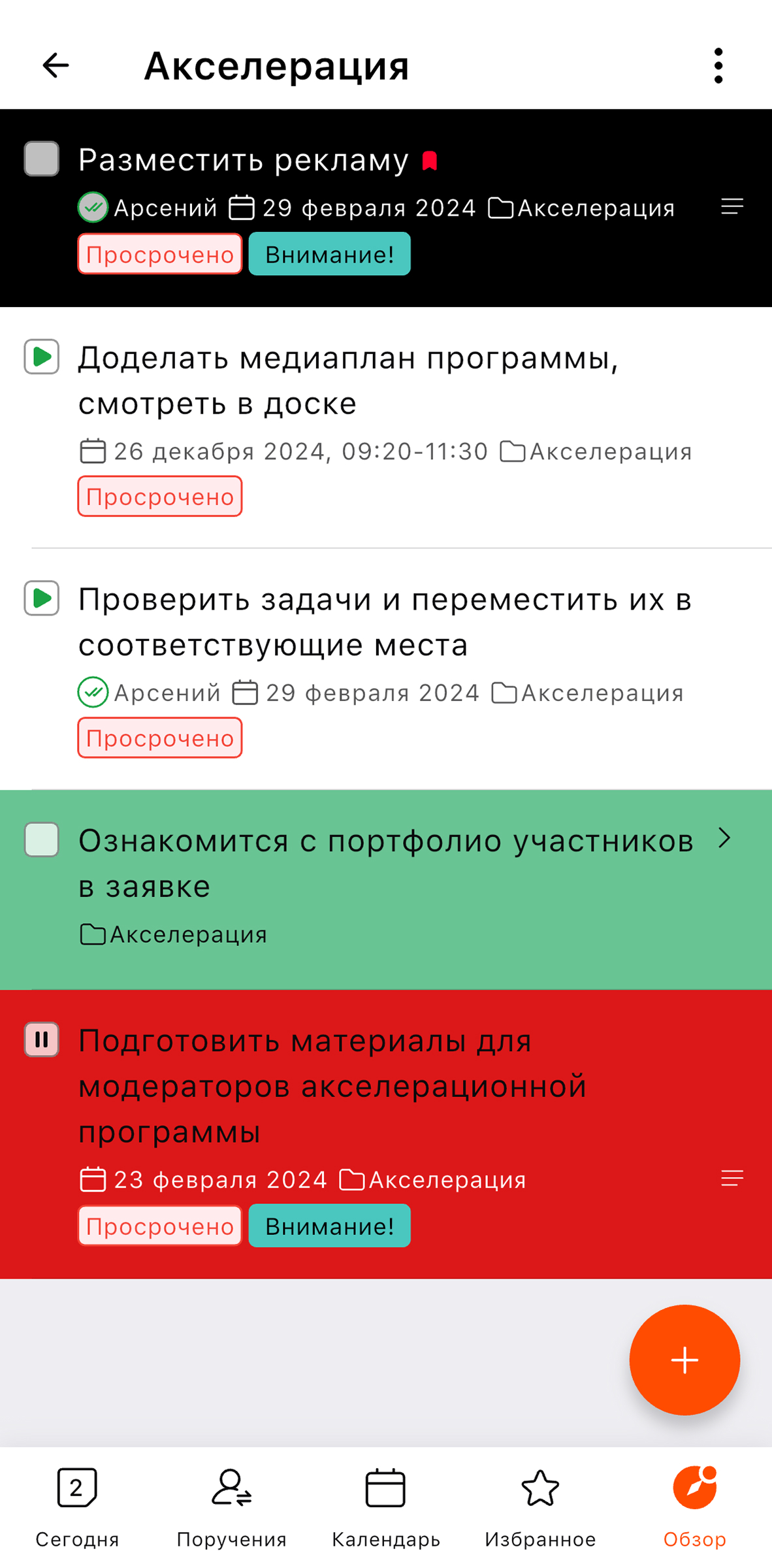Tap the play status box on Проверить задачи
This screenshot has height=1568, width=772.
[x=42, y=598]
